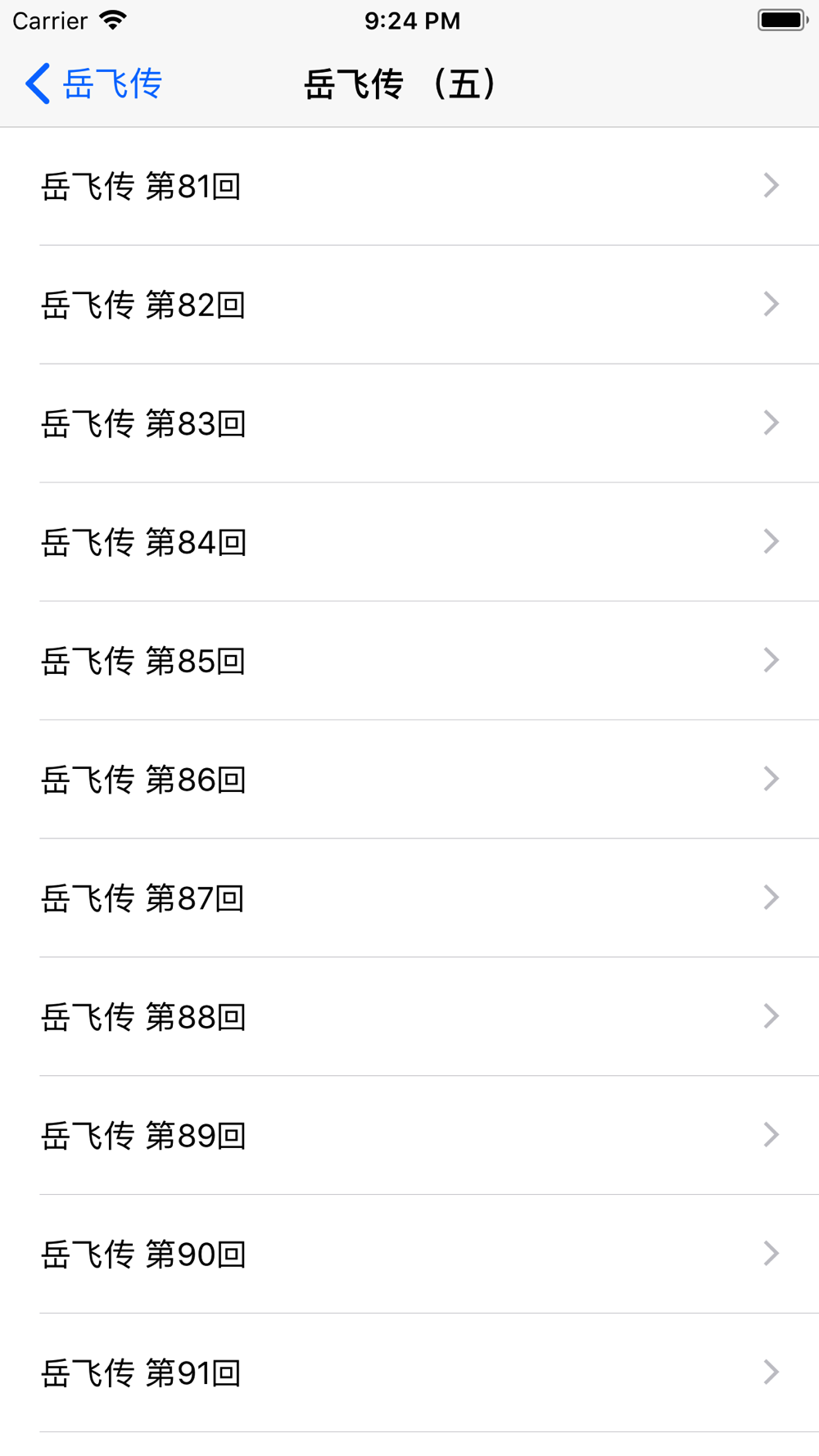Go back to 岳飞传 list
This screenshot has width=819, height=1456.
click(93, 84)
